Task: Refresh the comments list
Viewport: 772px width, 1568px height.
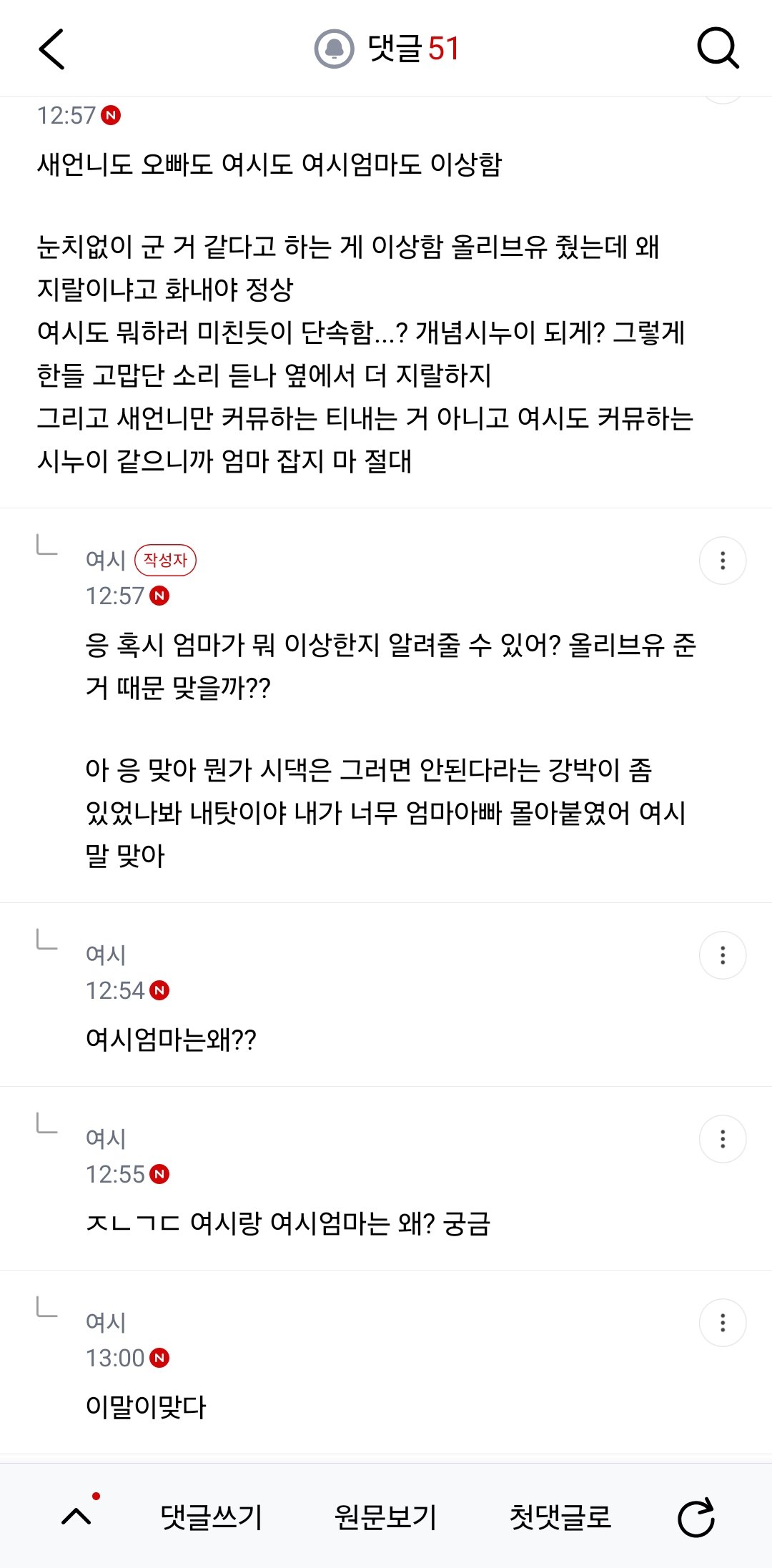Action: [x=696, y=1516]
